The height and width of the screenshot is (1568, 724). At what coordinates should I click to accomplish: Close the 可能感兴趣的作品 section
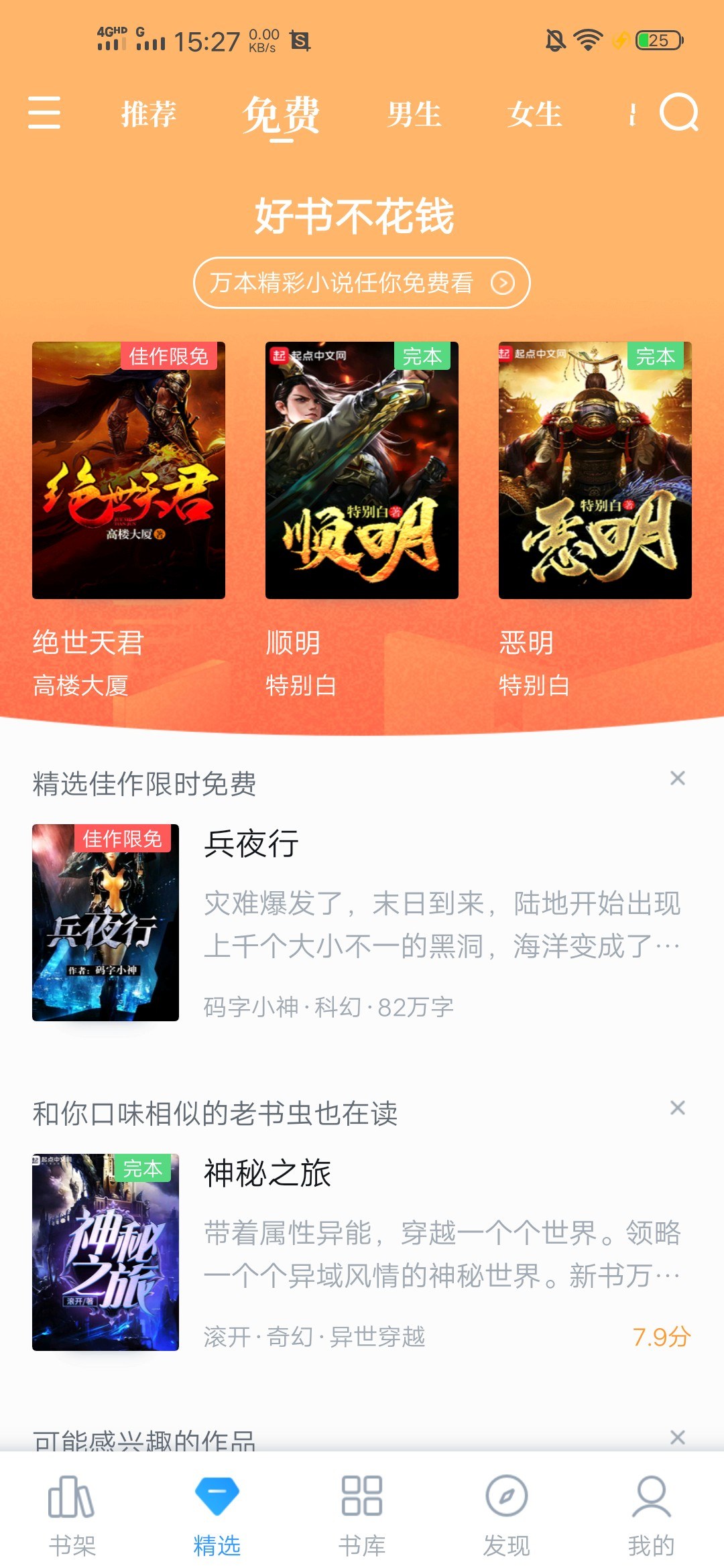coord(677,1437)
